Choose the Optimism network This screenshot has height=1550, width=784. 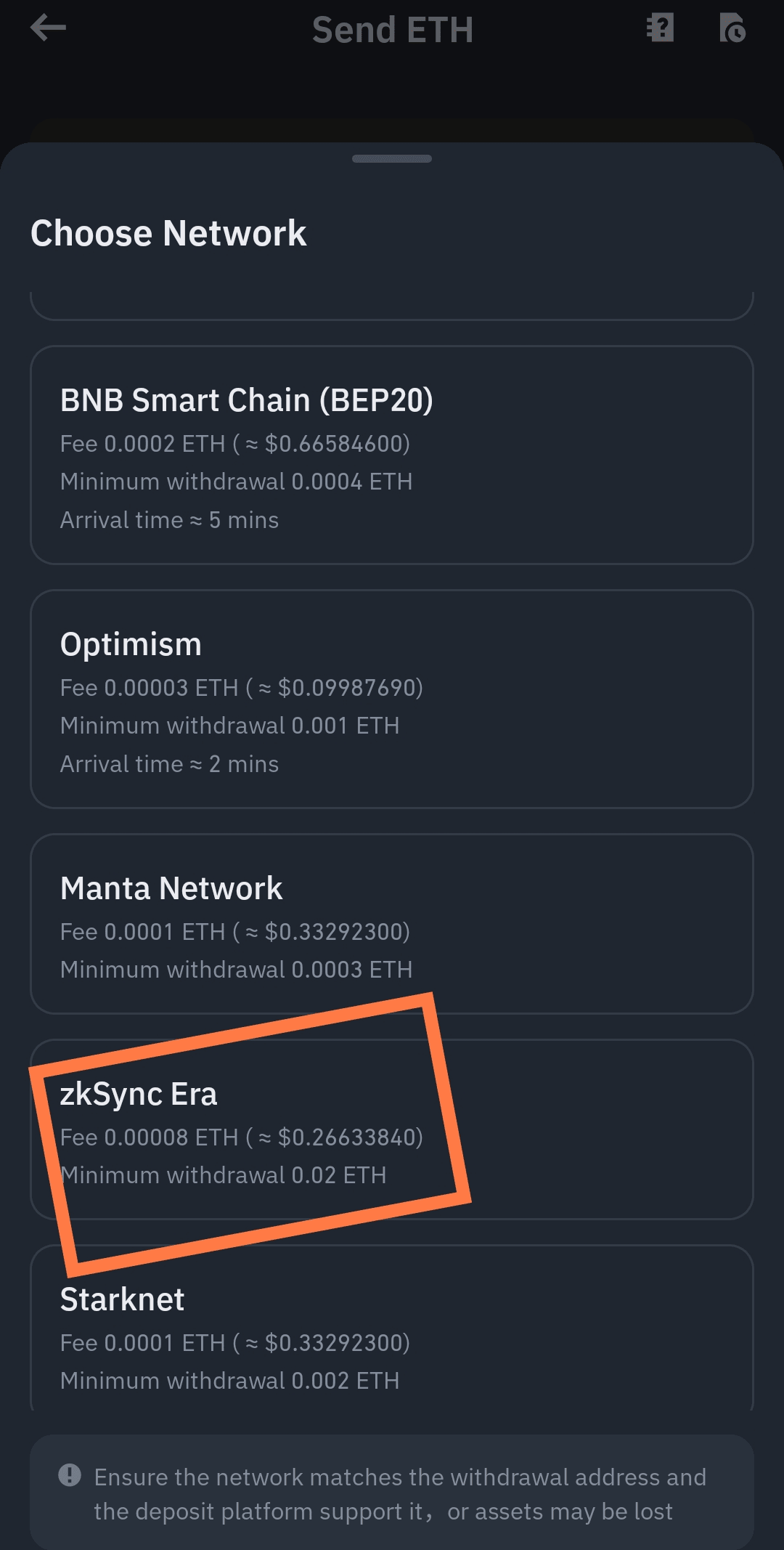pos(392,698)
